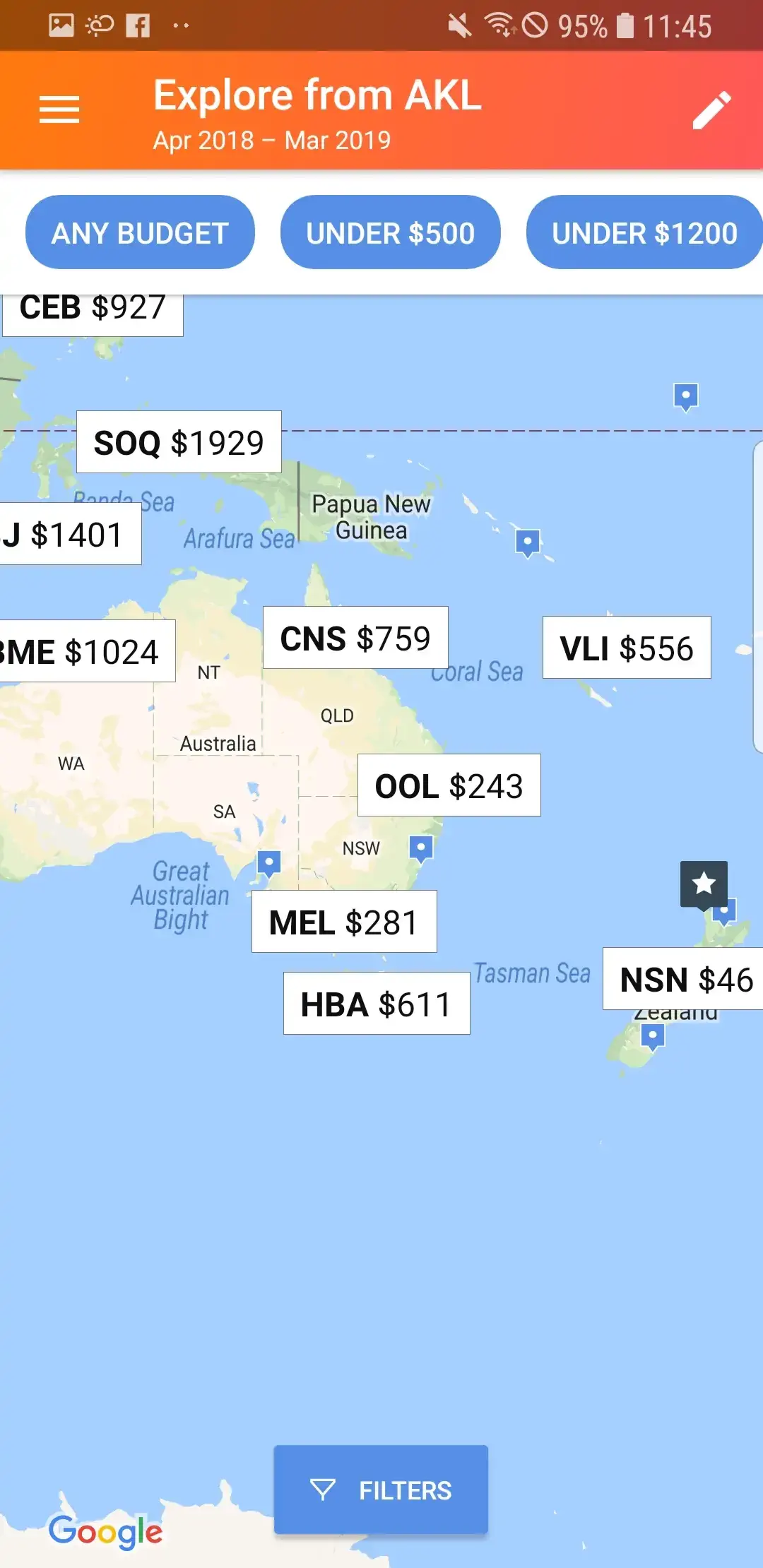Select the VLI $556 destination
The height and width of the screenshot is (1568, 763).
coord(627,648)
